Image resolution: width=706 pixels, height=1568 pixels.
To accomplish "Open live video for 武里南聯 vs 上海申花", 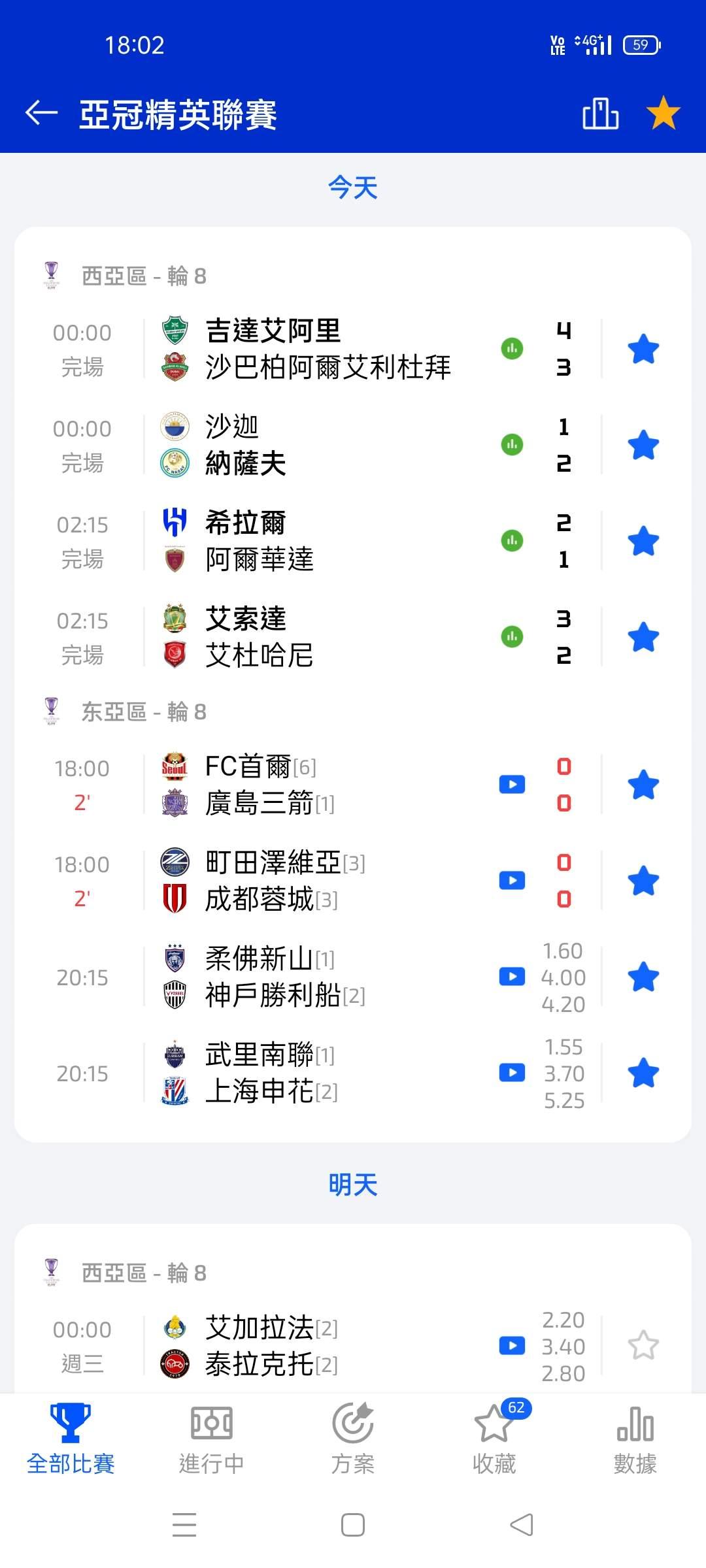I will (x=512, y=1073).
